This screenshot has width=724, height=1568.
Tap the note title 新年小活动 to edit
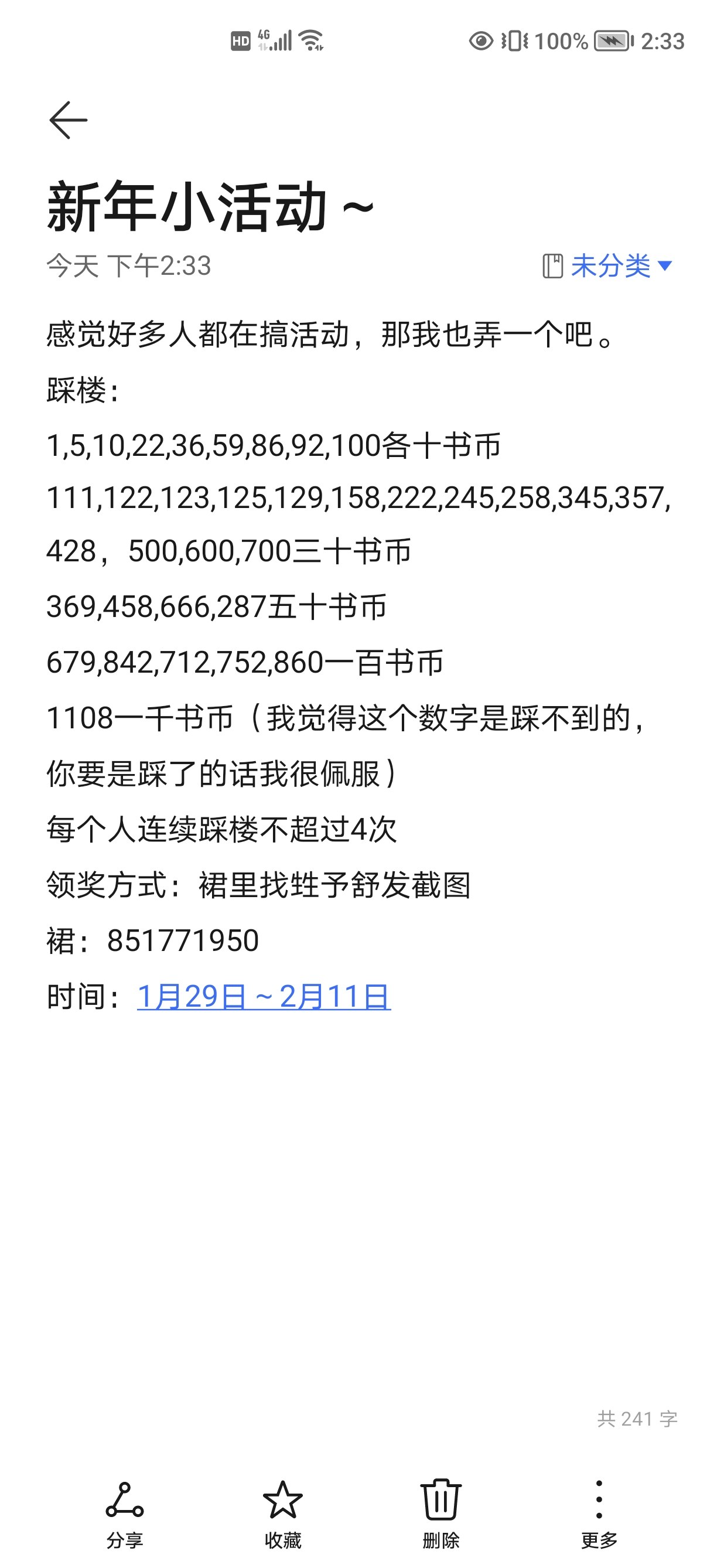tap(210, 207)
